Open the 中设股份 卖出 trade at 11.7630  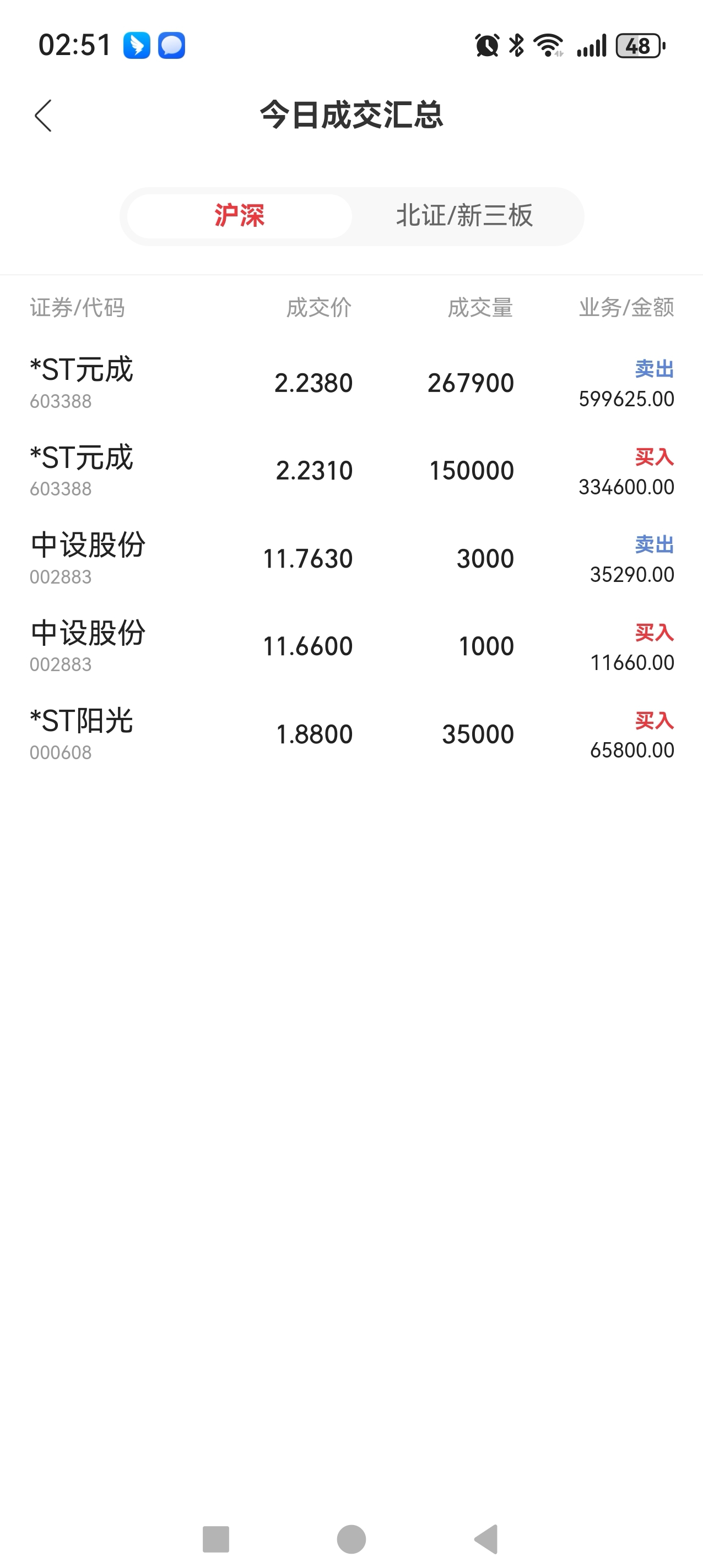click(x=351, y=559)
